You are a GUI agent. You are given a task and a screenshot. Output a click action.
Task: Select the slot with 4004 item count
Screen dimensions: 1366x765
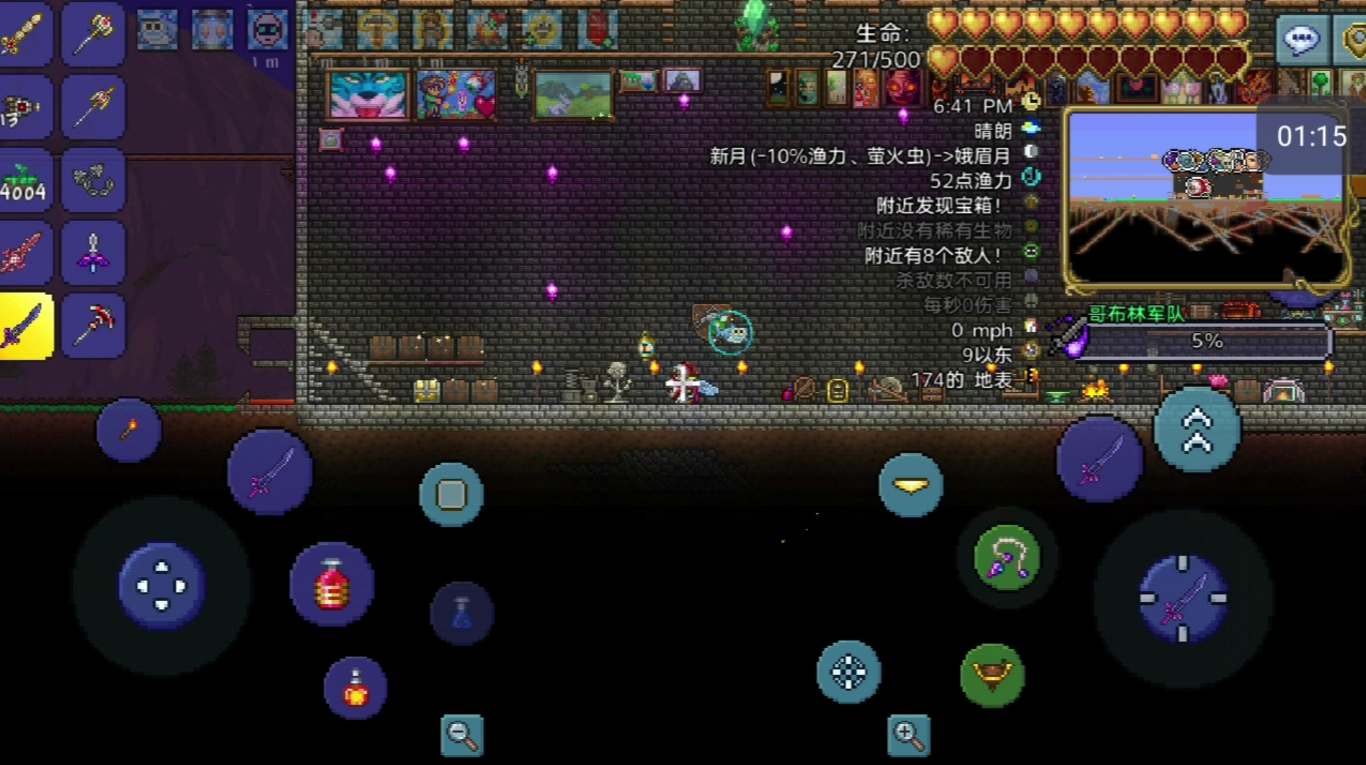click(25, 180)
